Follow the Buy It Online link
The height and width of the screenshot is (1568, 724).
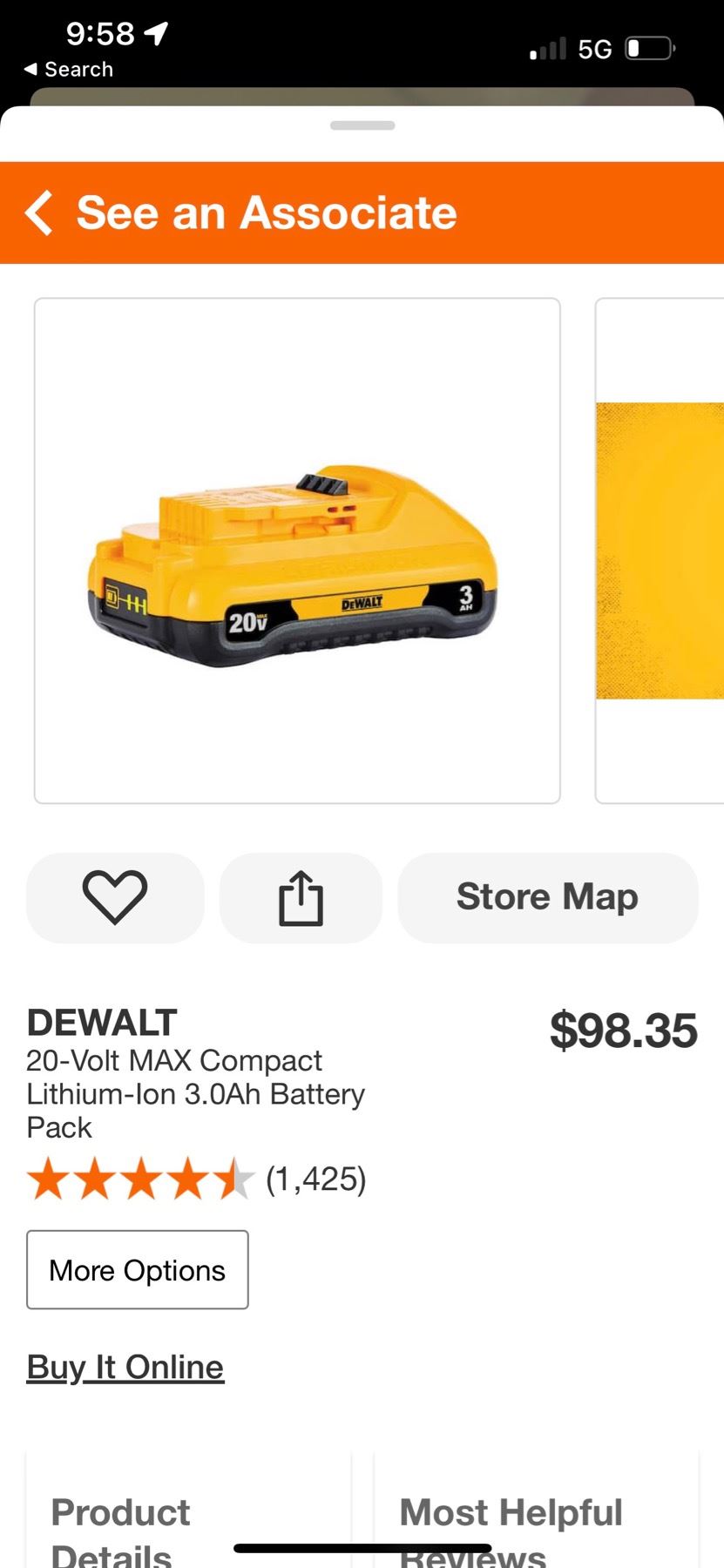click(125, 1367)
